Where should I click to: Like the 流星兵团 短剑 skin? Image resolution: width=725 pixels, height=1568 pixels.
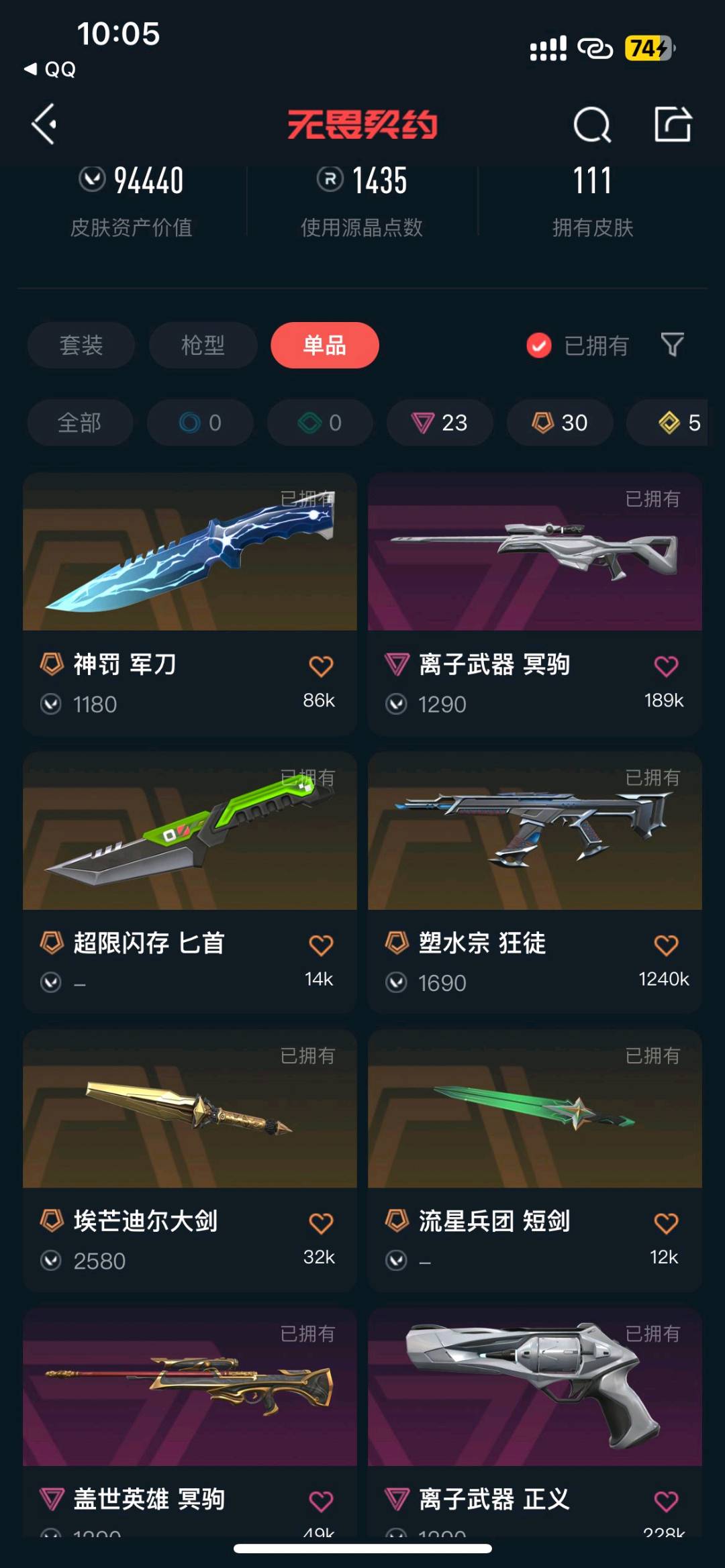(x=665, y=1223)
